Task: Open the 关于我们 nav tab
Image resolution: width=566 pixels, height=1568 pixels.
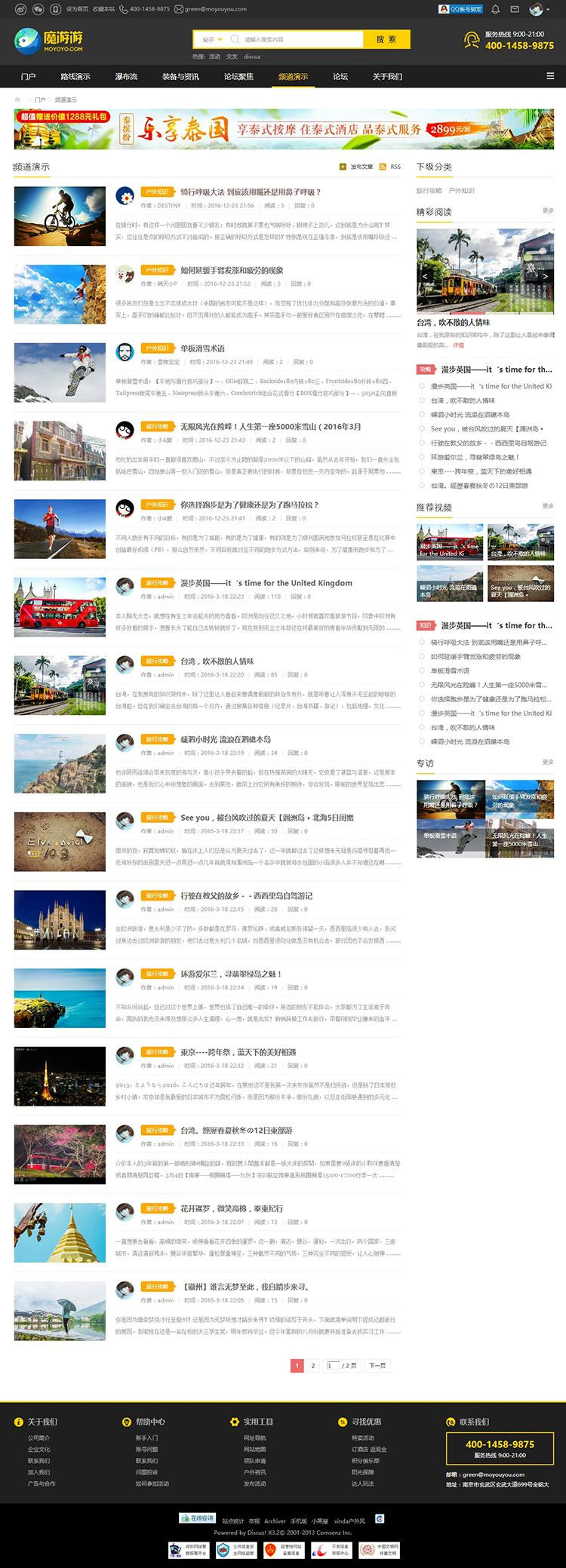Action: coord(387,76)
